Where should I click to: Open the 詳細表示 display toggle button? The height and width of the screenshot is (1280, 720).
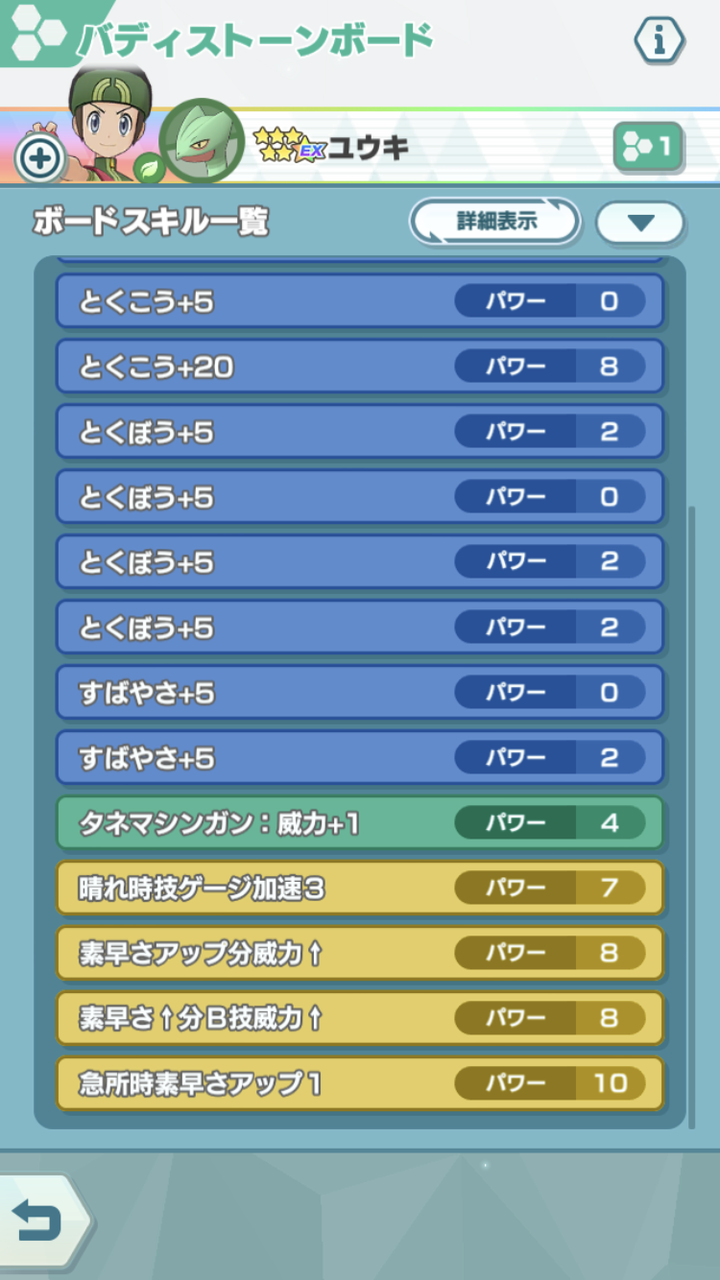[x=495, y=222]
